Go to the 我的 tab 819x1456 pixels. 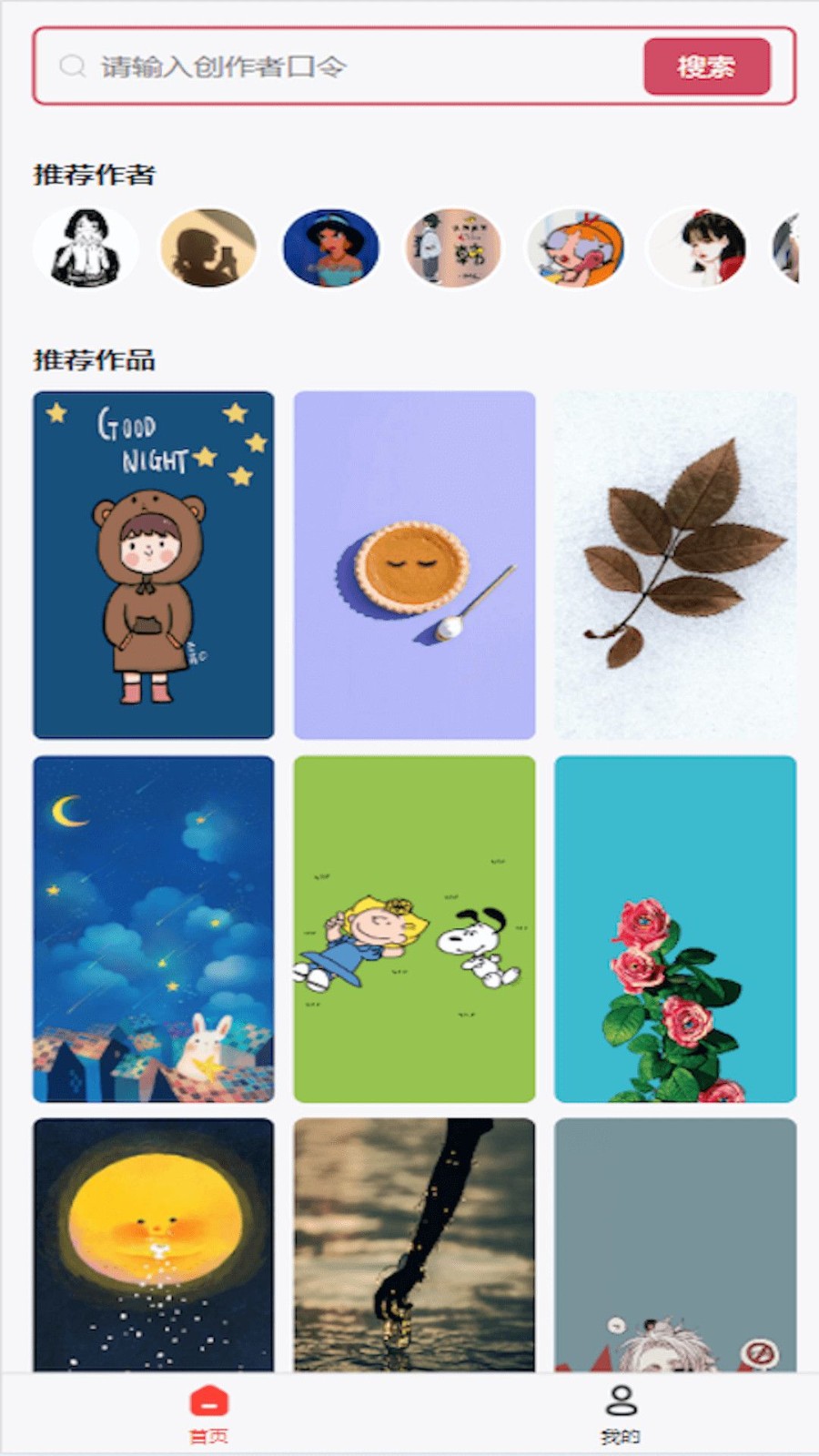621,1413
